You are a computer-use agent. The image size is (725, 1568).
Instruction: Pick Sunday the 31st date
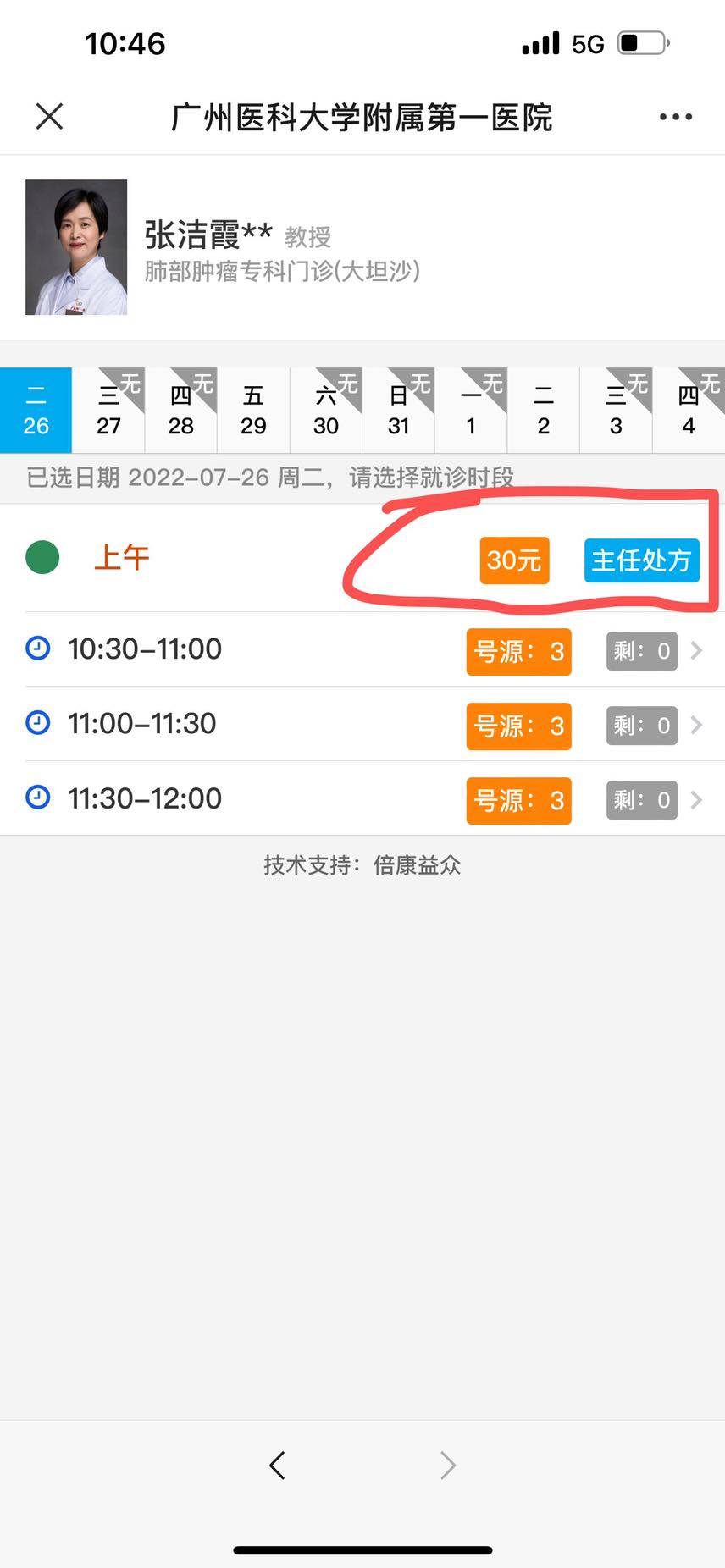point(398,411)
